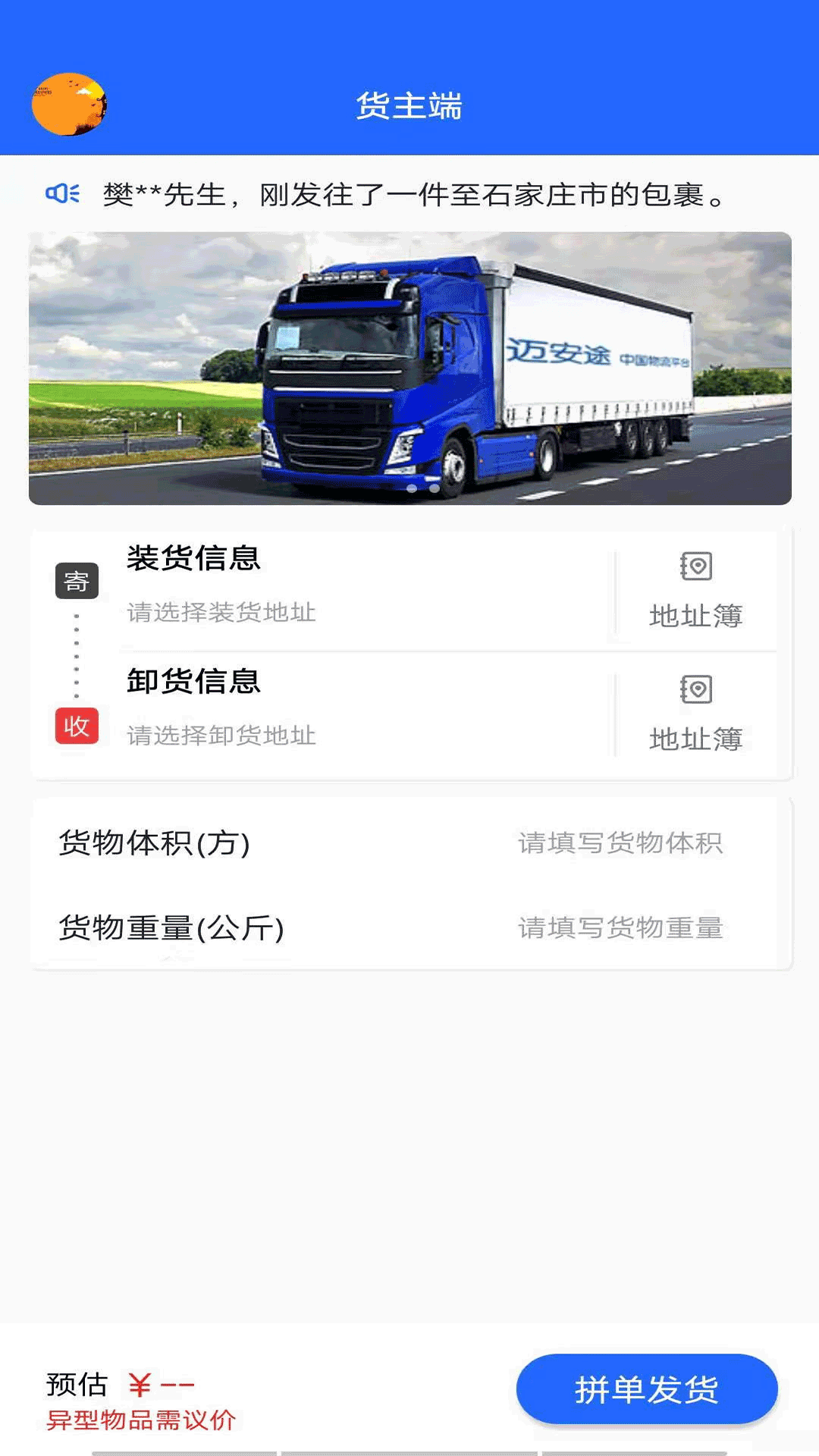Click the scrolling package announcement text

tap(413, 194)
